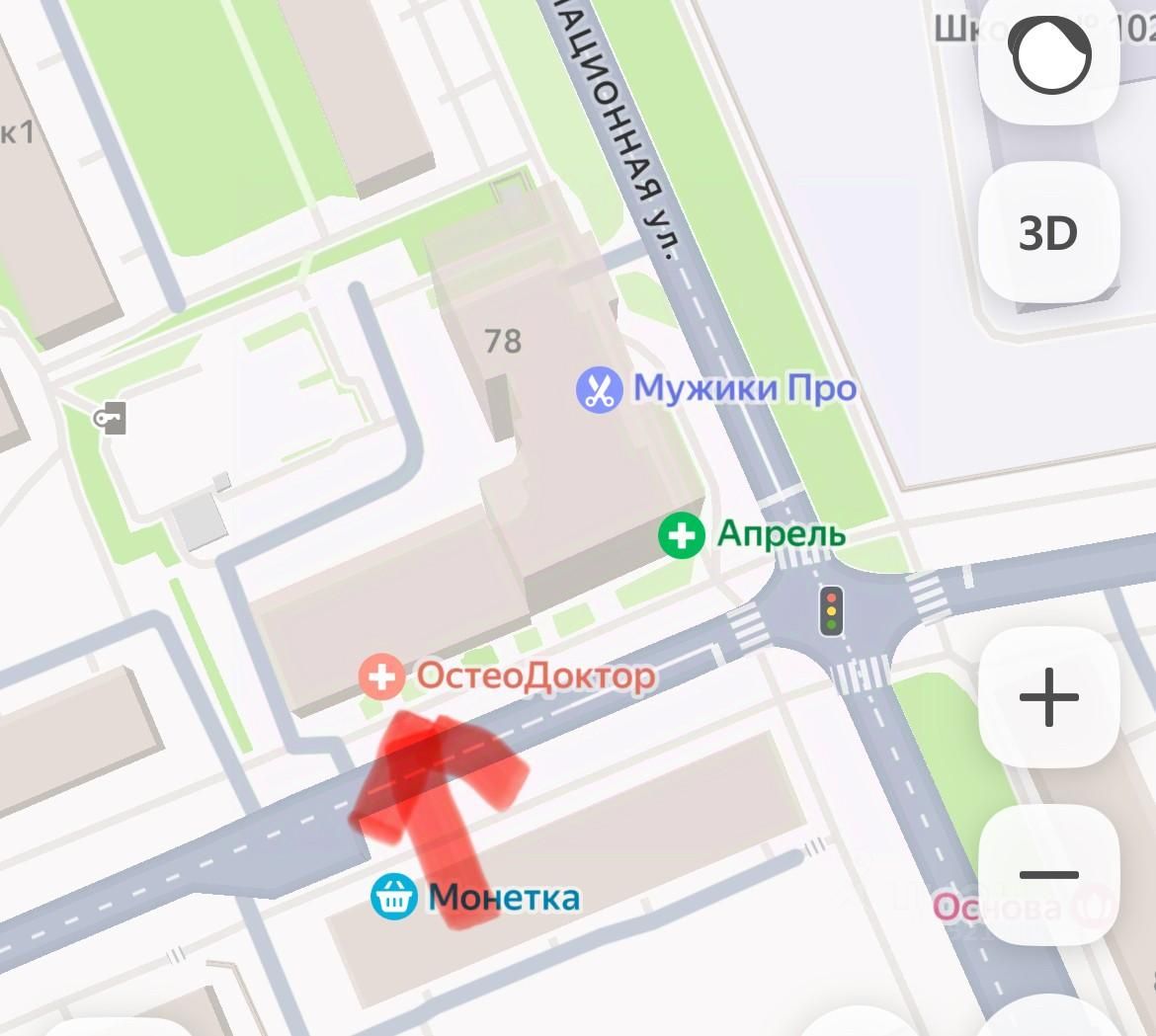1156x1036 pixels.
Task: Switch the map to 3D view
Action: coord(1048,233)
